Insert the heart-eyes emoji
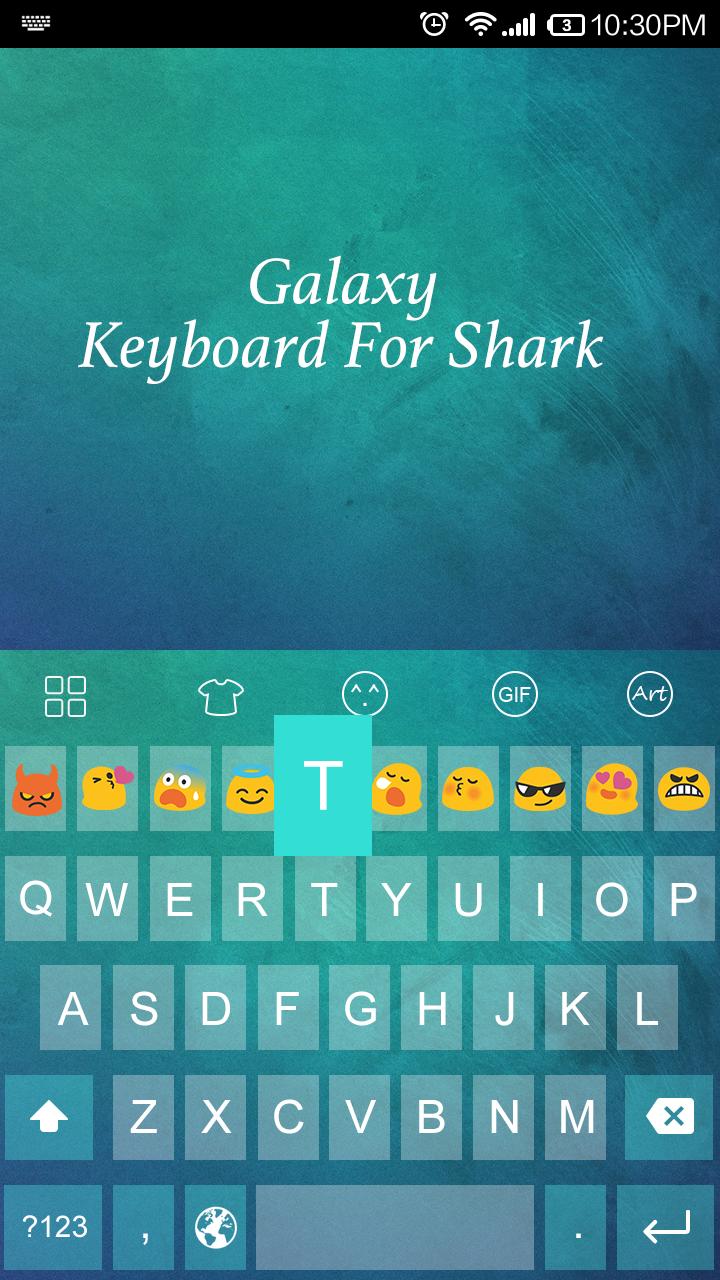Viewport: 720px width, 1280px height. (x=612, y=789)
